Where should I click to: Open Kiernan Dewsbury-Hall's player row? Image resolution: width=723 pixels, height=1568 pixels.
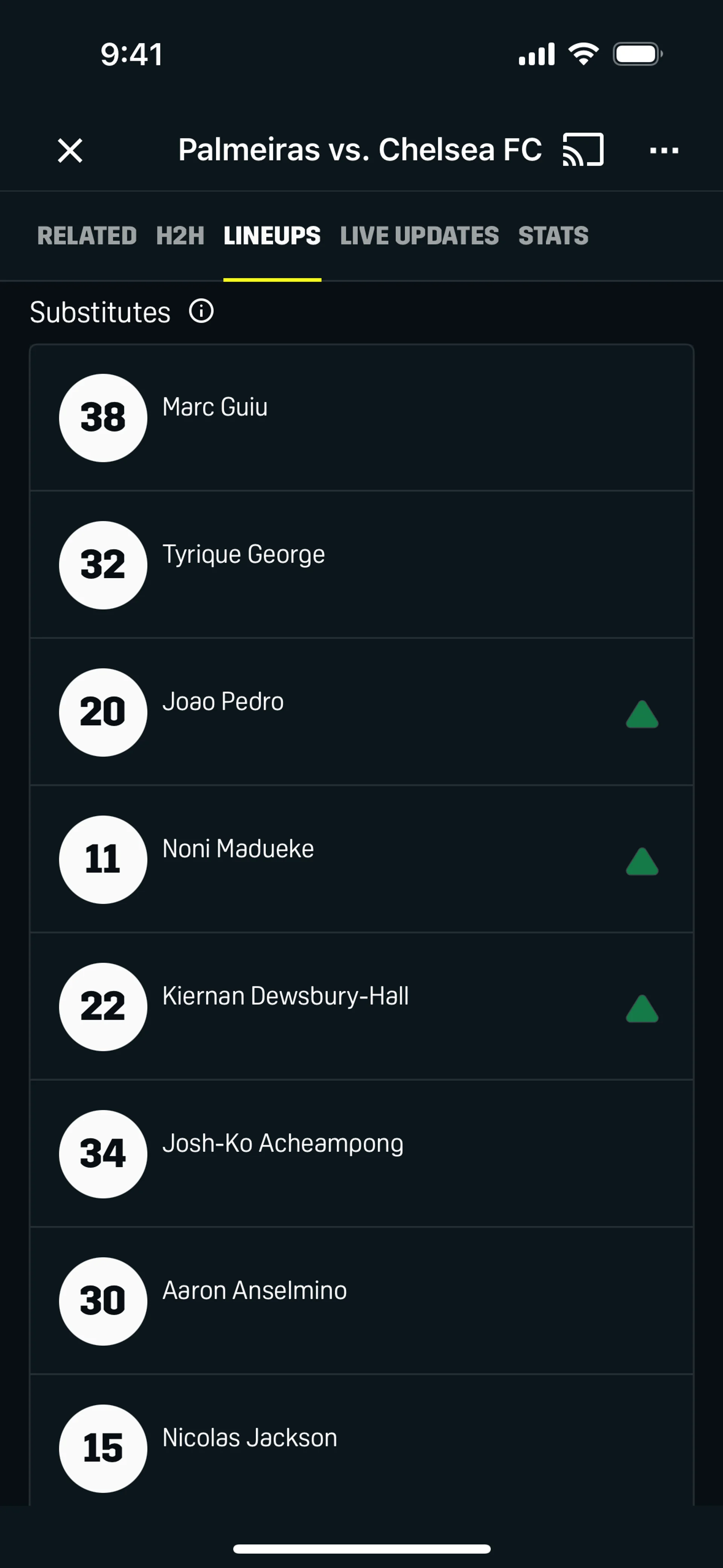[361, 1007]
